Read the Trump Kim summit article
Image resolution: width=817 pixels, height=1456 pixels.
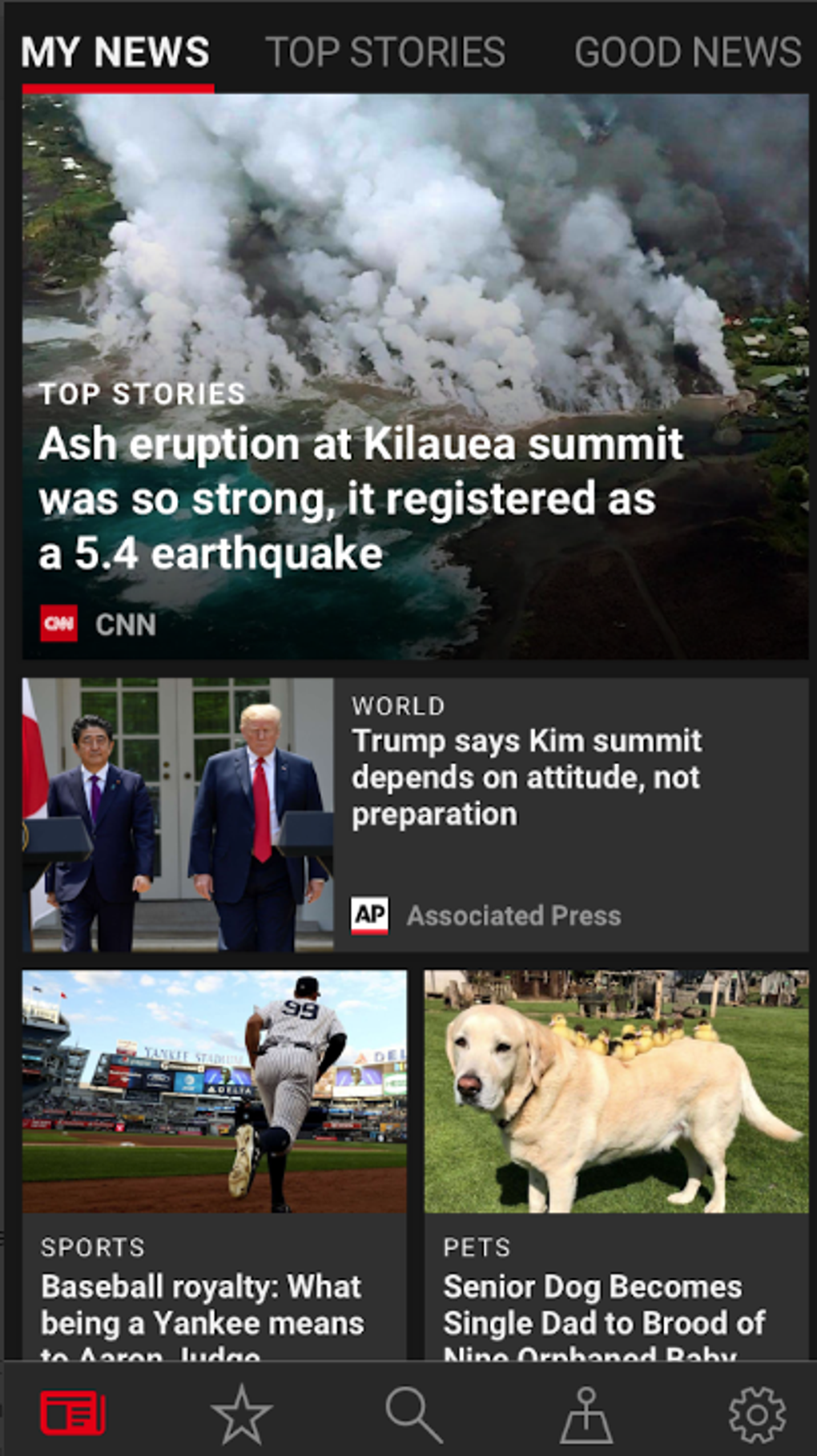coord(526,777)
